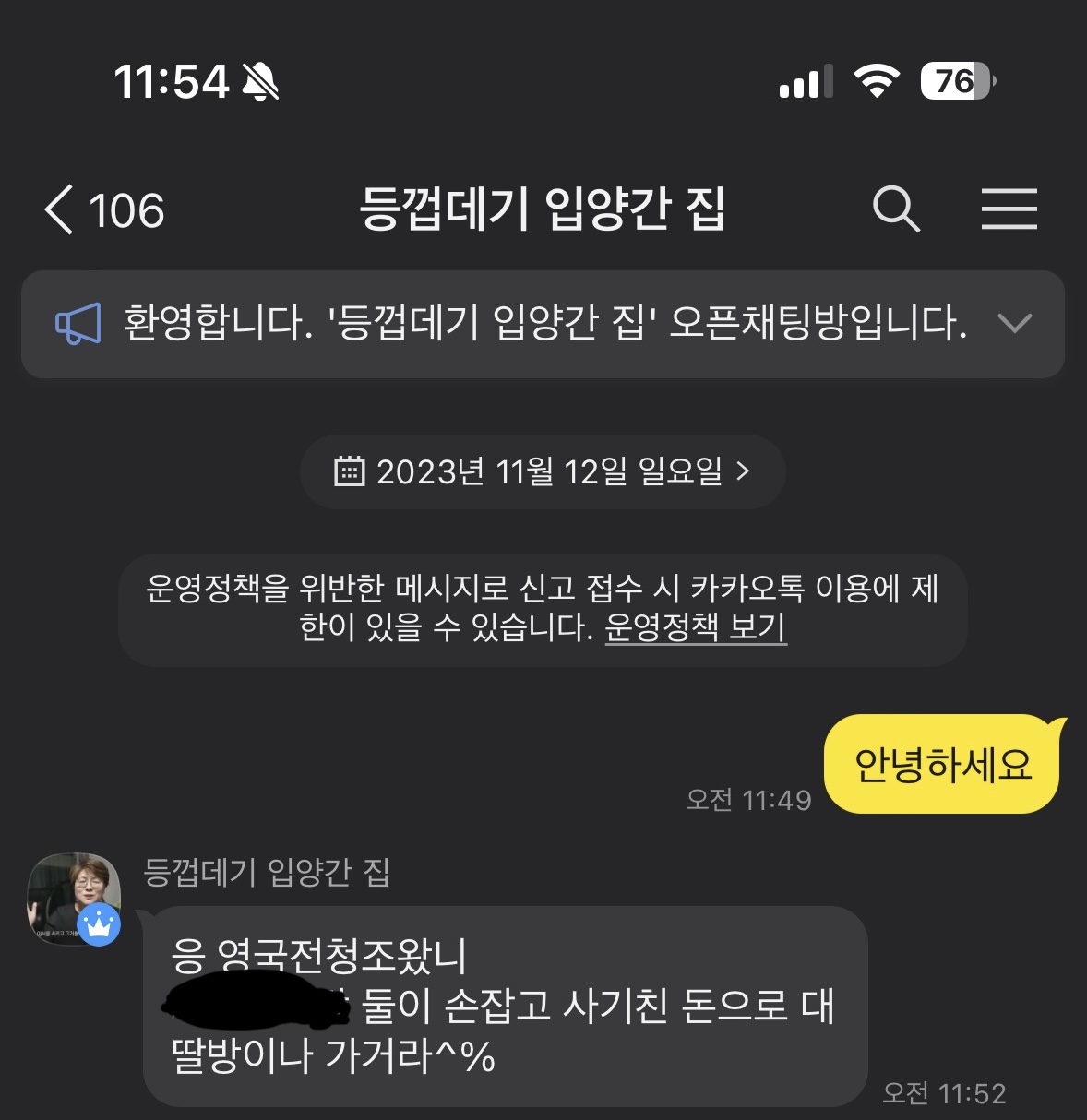Screen dimensions: 1087x1120
Task: Open the 운영정책 보기 link
Action: (696, 627)
